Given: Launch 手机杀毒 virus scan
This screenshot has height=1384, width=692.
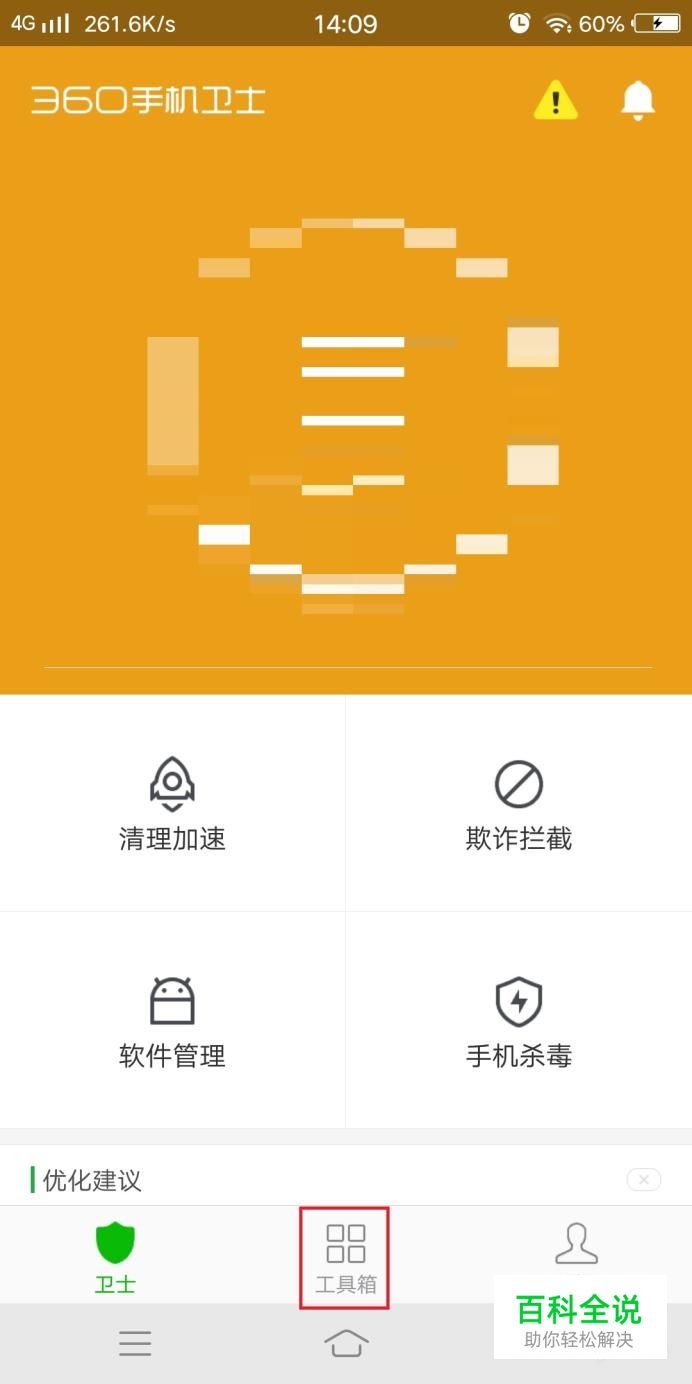Looking at the screenshot, I should tap(519, 1020).
